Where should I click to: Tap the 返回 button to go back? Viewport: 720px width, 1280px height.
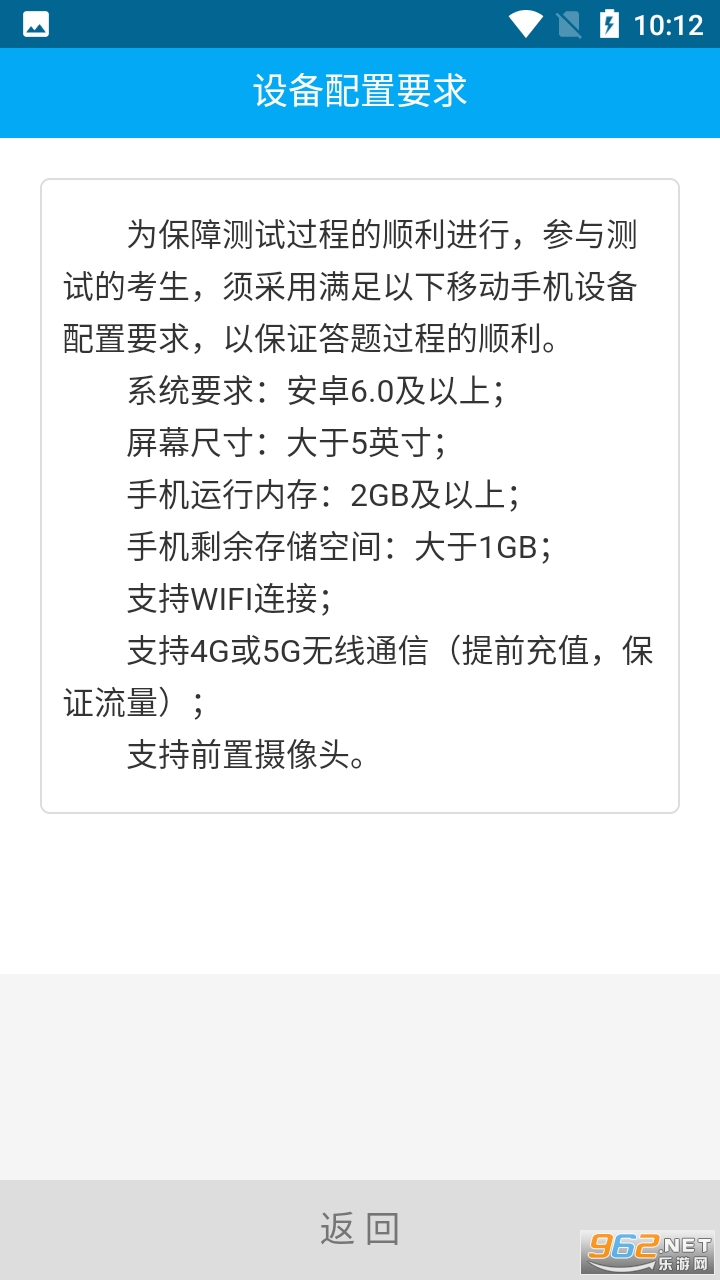tap(360, 1229)
